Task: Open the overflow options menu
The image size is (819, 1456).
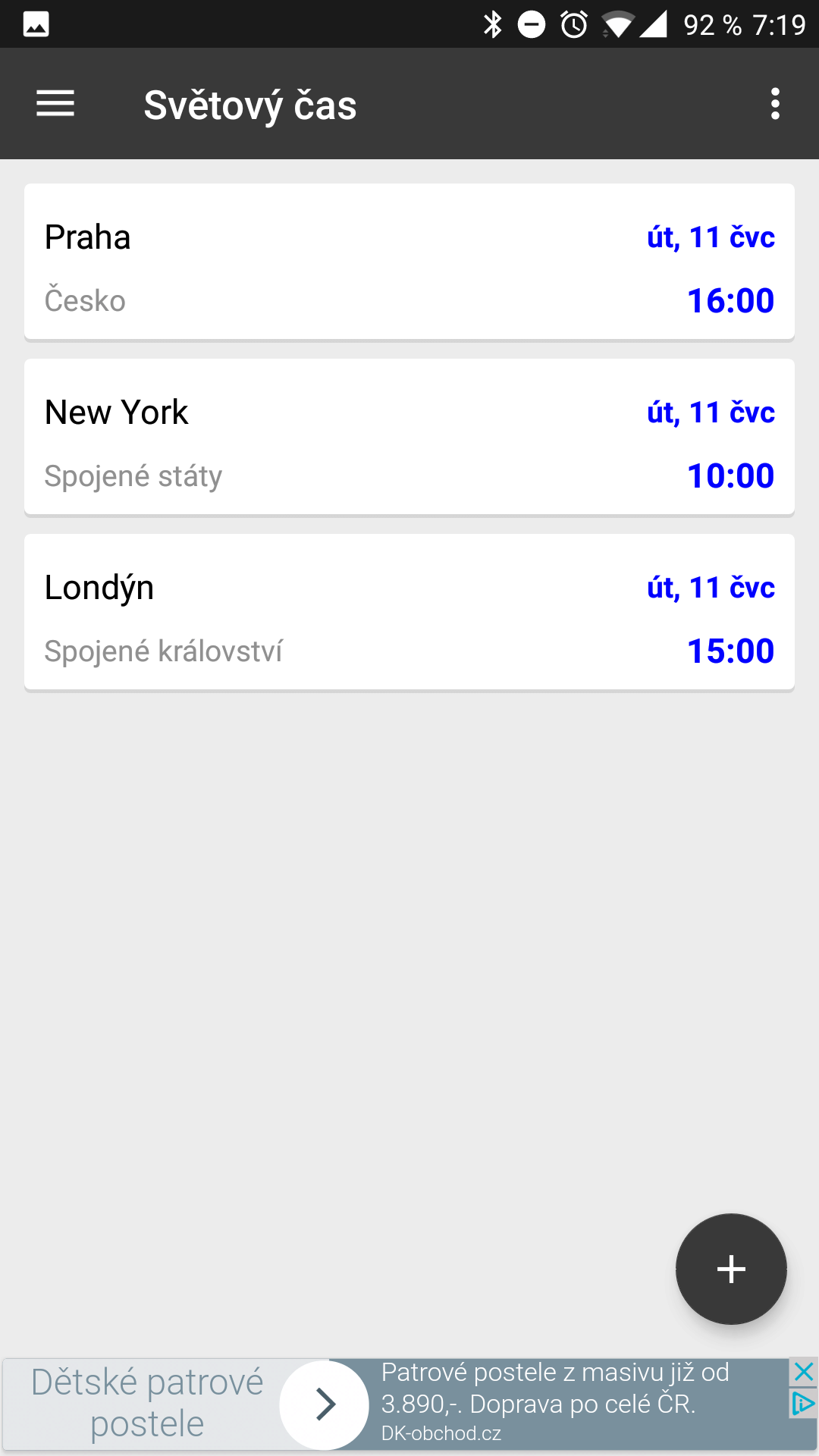Action: 775,104
